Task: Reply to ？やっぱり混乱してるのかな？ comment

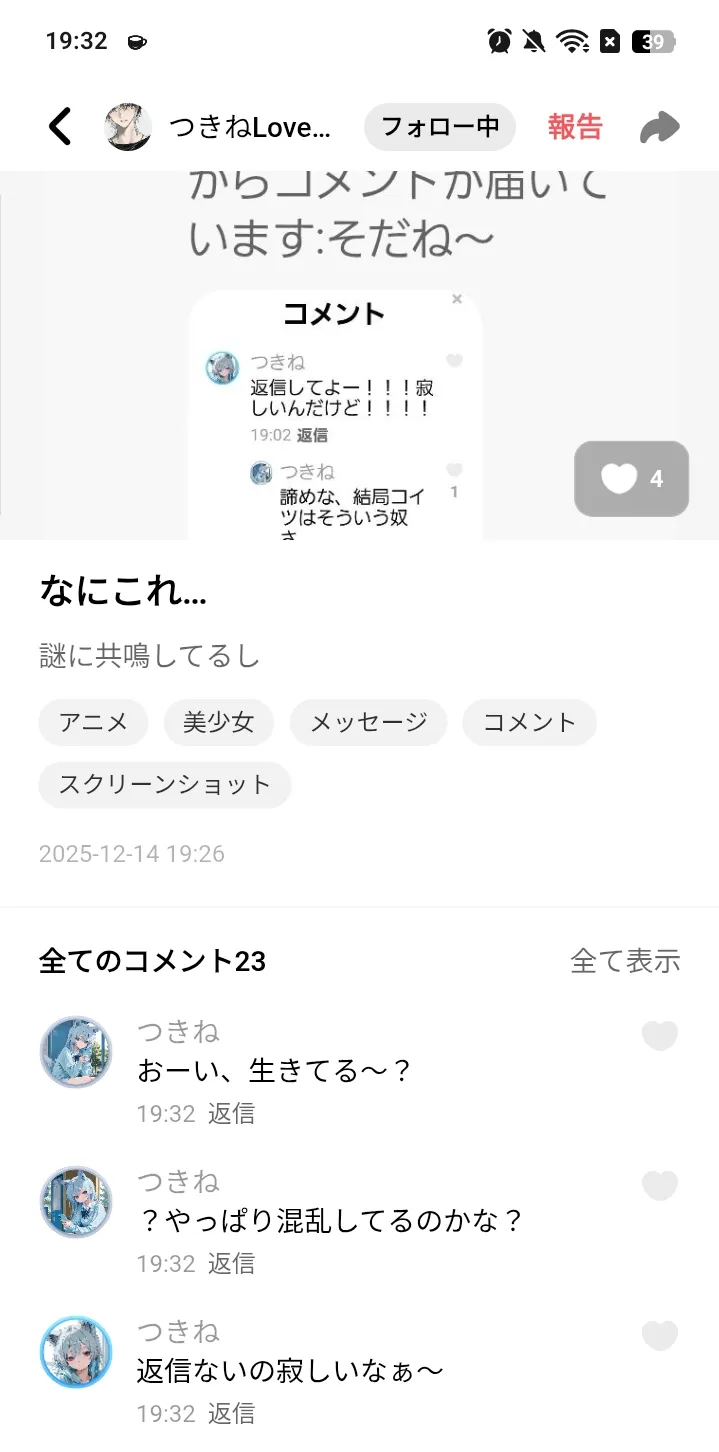Action: tap(231, 1263)
